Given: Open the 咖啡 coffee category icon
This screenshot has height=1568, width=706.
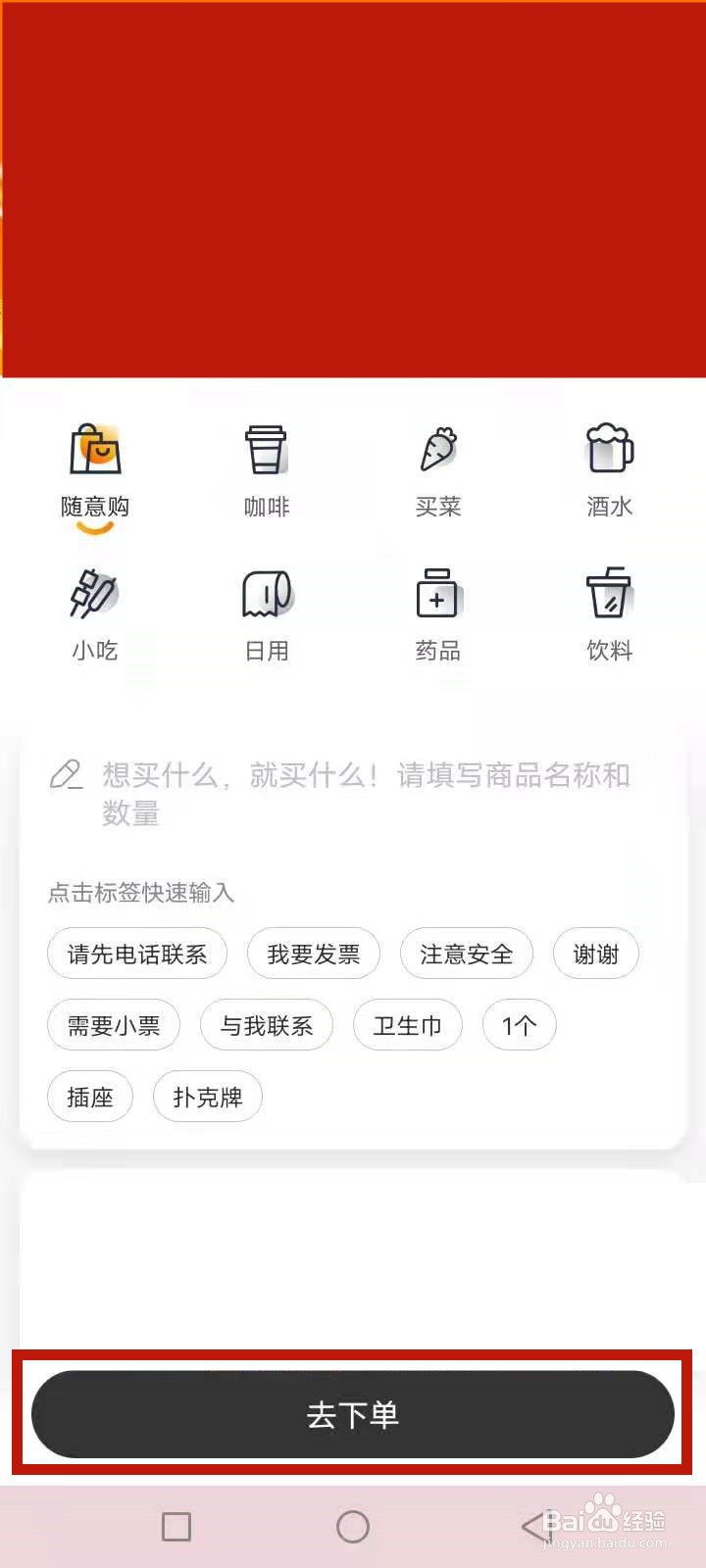Looking at the screenshot, I should click(x=265, y=451).
